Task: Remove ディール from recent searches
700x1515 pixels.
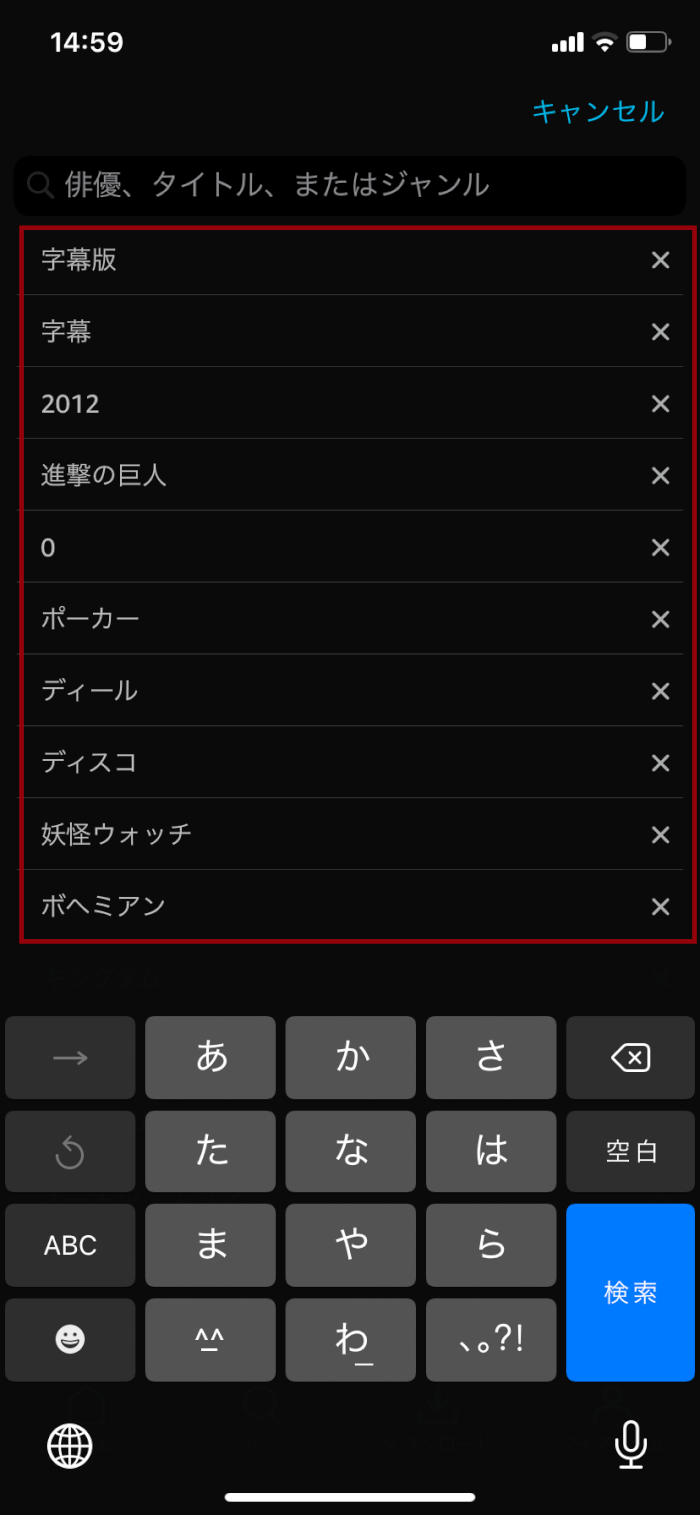Action: 660,692
